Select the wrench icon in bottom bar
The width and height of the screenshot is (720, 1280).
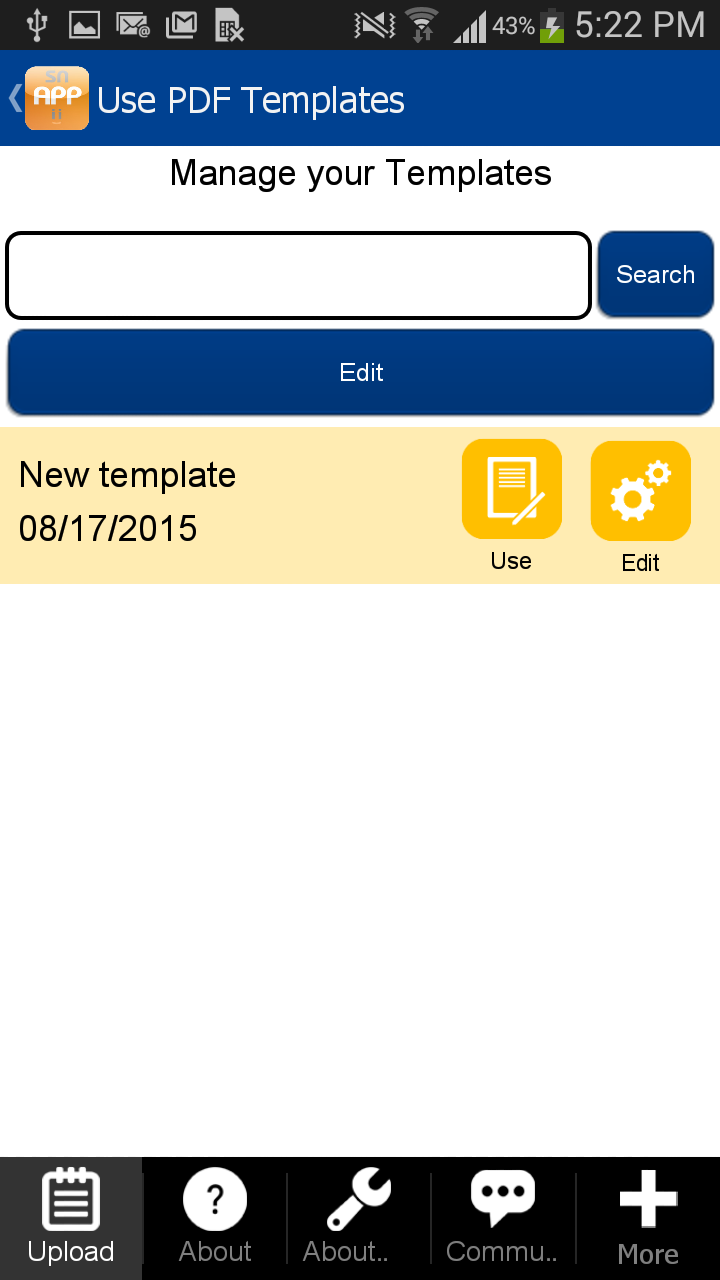[358, 1197]
